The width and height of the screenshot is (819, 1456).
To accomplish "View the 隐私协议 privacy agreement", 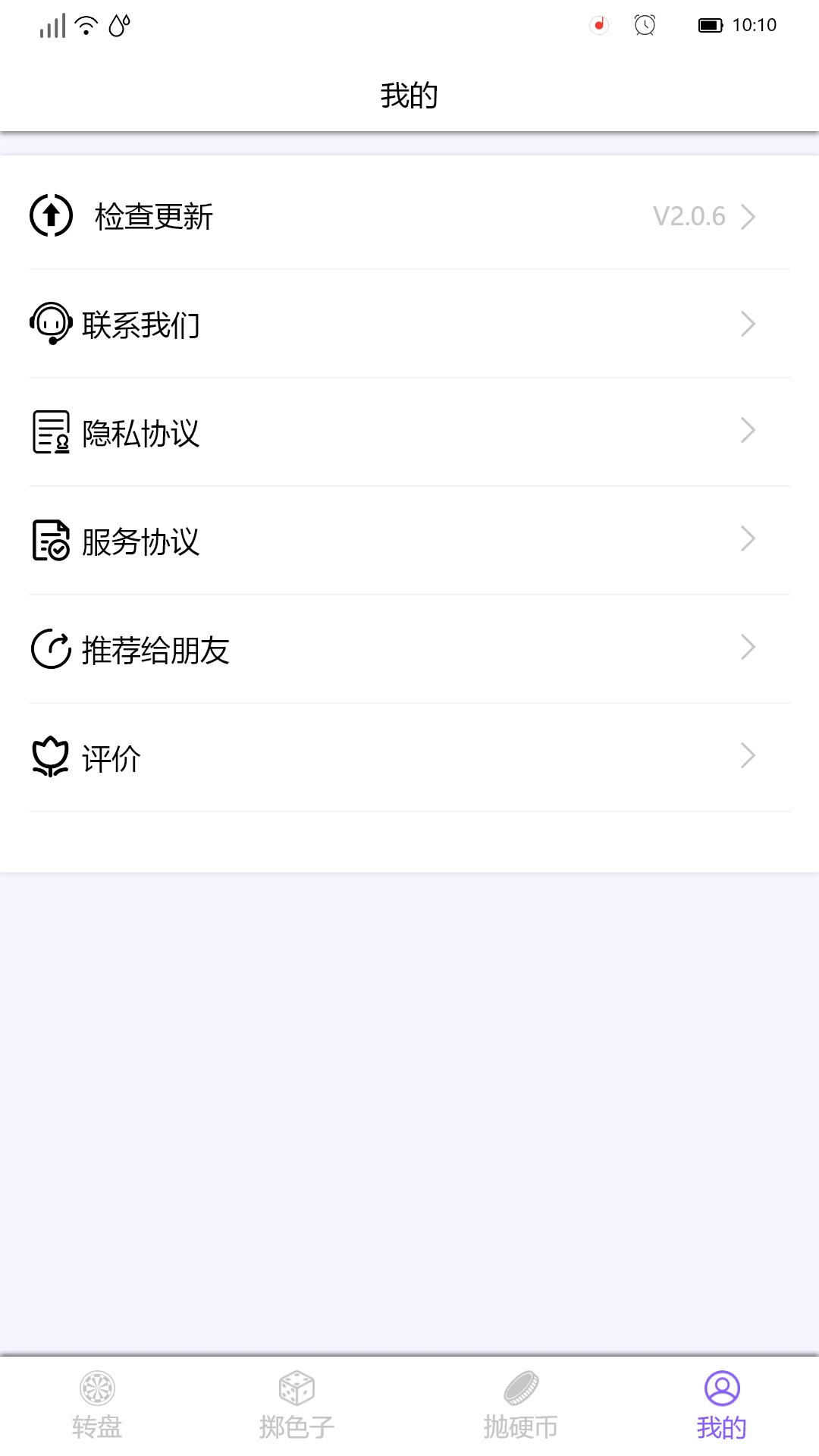I will coord(409,432).
